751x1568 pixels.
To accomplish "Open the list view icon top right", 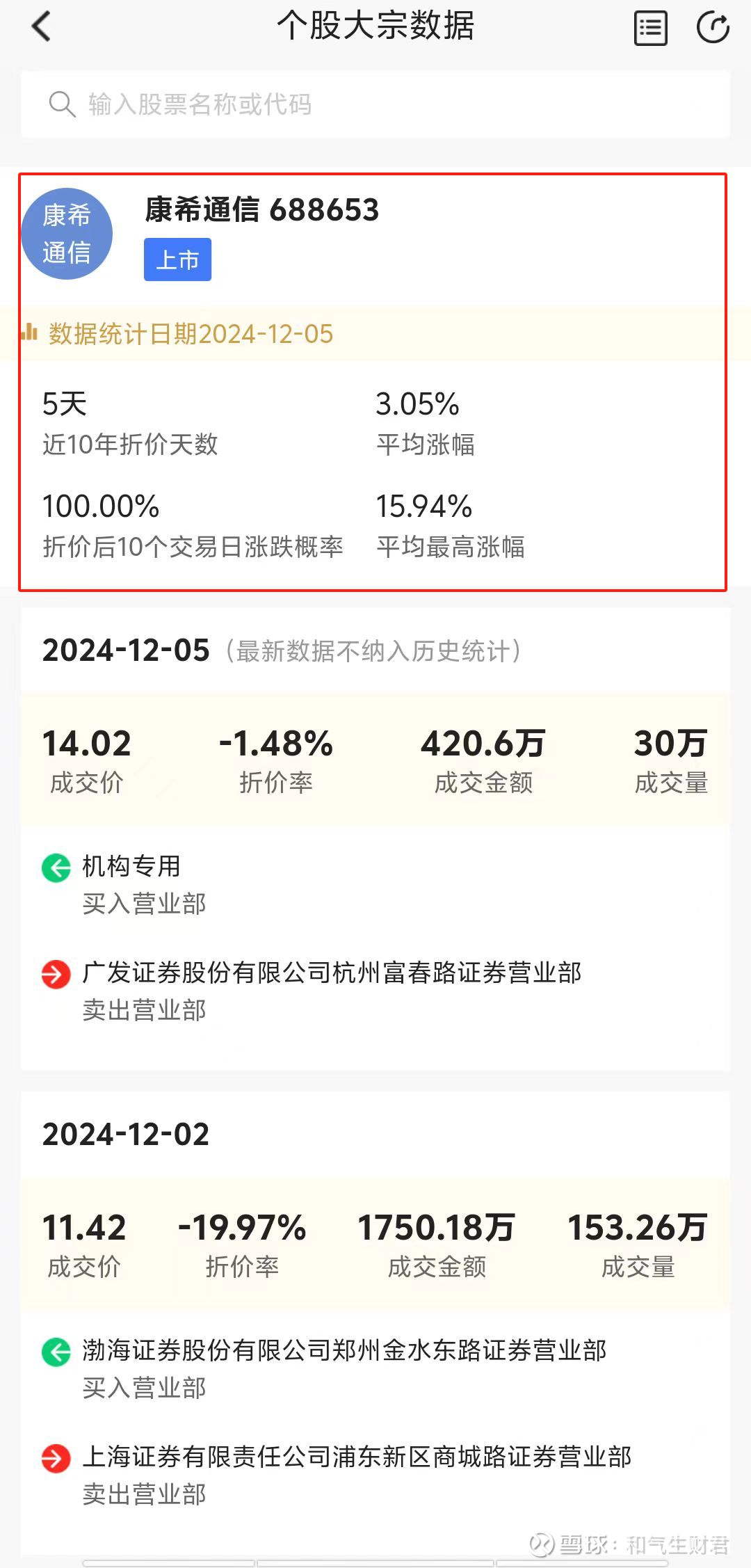I will (x=649, y=26).
